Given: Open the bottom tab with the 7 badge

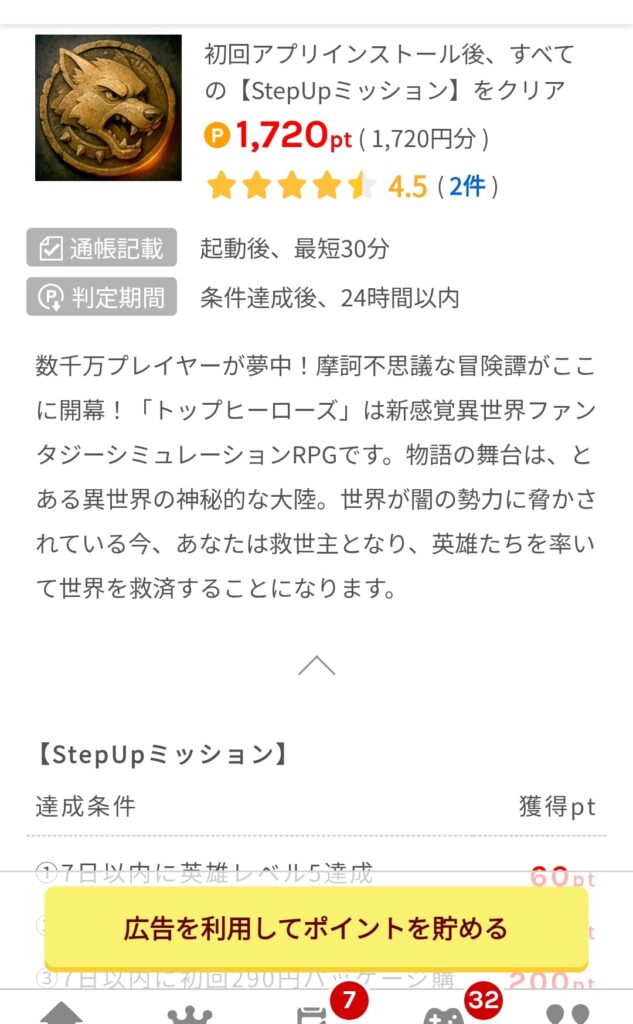Looking at the screenshot, I should point(316,1012).
